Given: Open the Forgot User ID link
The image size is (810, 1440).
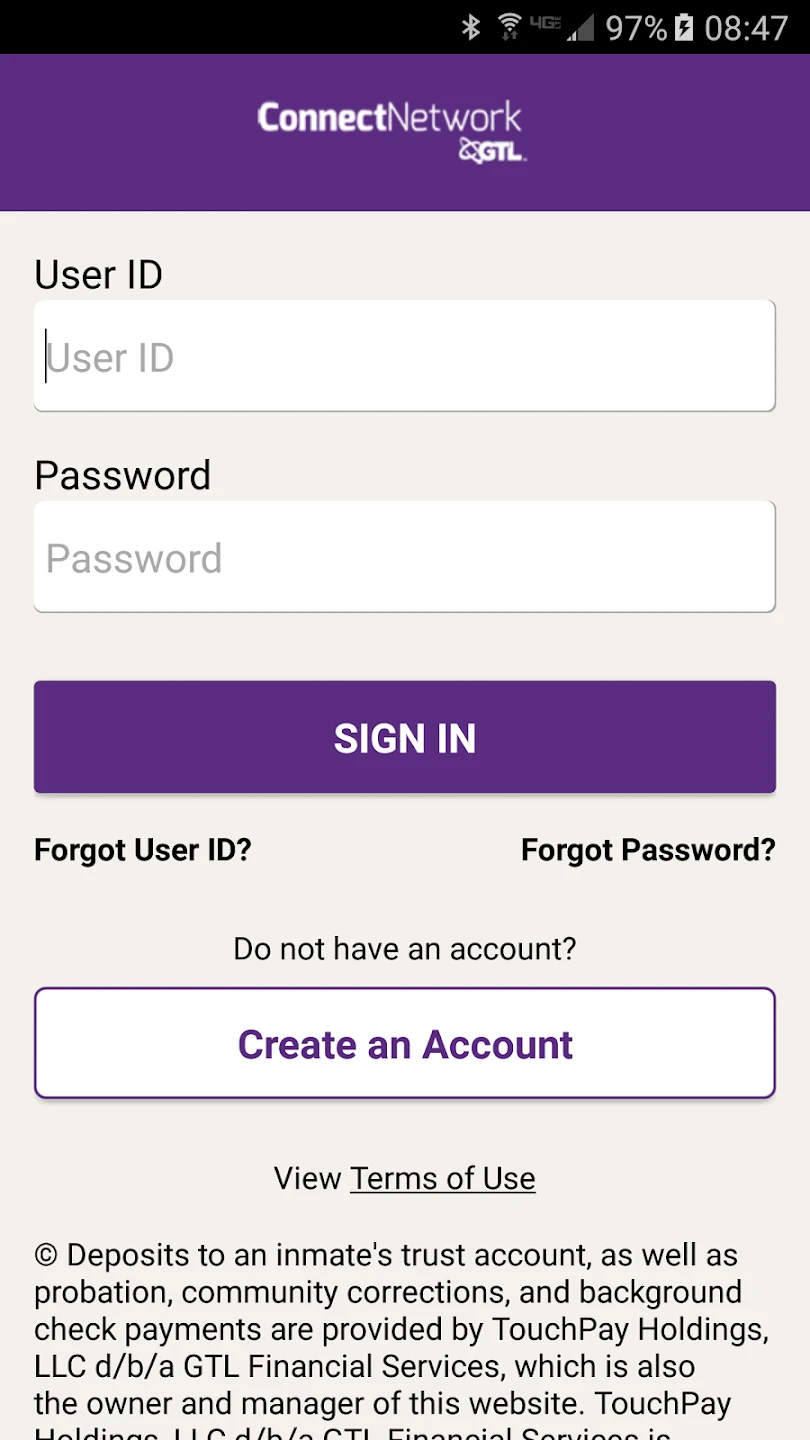Looking at the screenshot, I should [143, 850].
